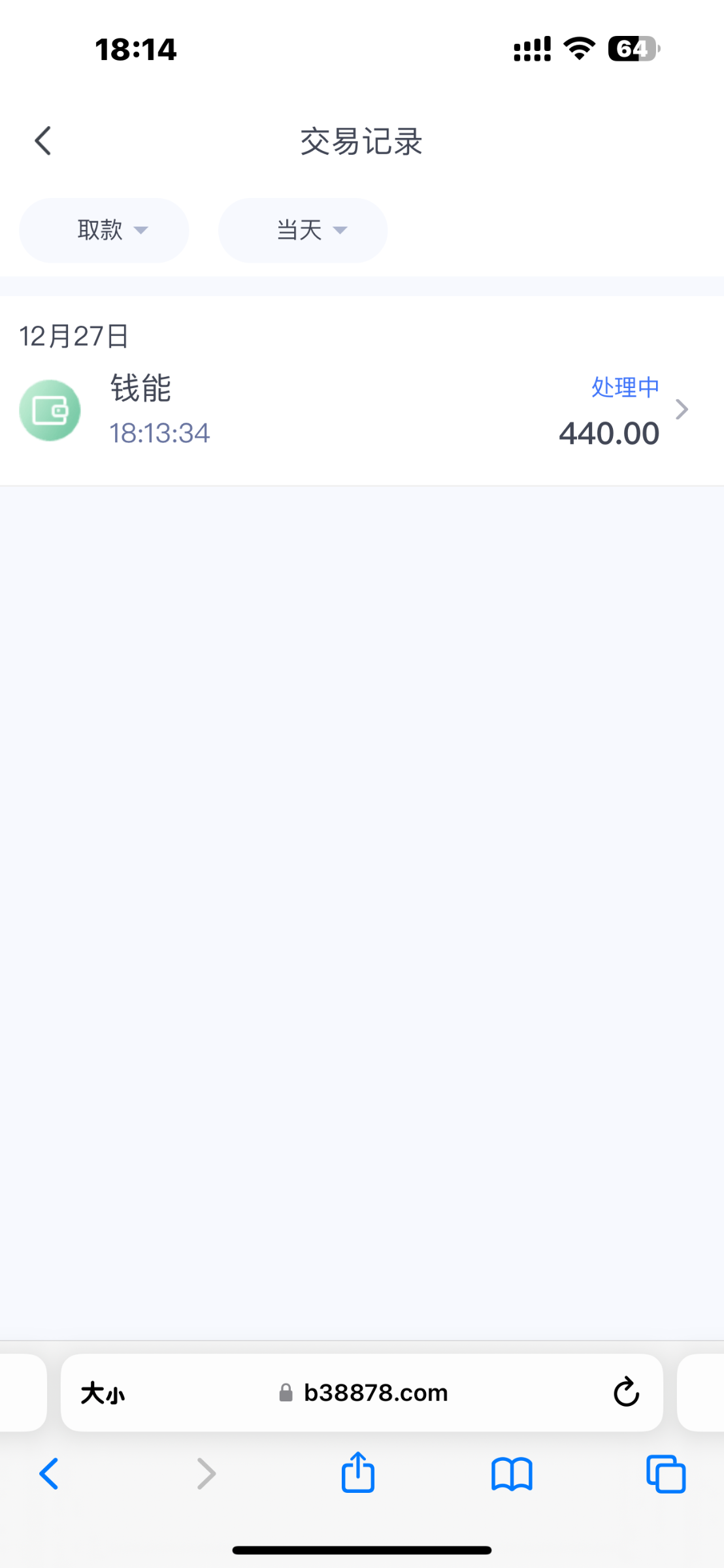The width and height of the screenshot is (724, 1568).
Task: Open the 当天 date range dropdown
Action: click(x=303, y=231)
